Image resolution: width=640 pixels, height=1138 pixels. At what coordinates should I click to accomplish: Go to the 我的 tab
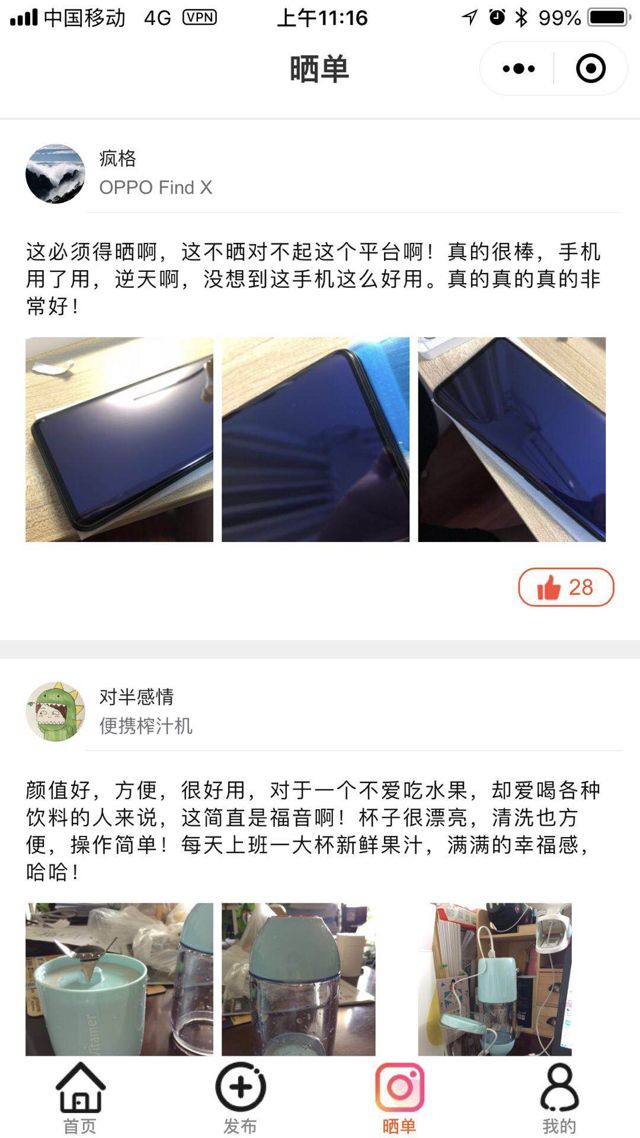click(558, 1098)
